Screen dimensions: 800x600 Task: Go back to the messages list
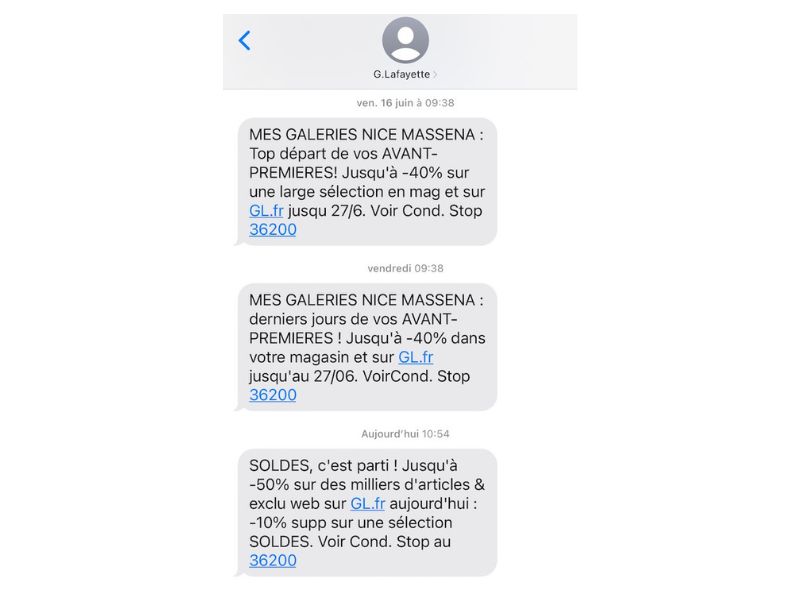point(244,41)
